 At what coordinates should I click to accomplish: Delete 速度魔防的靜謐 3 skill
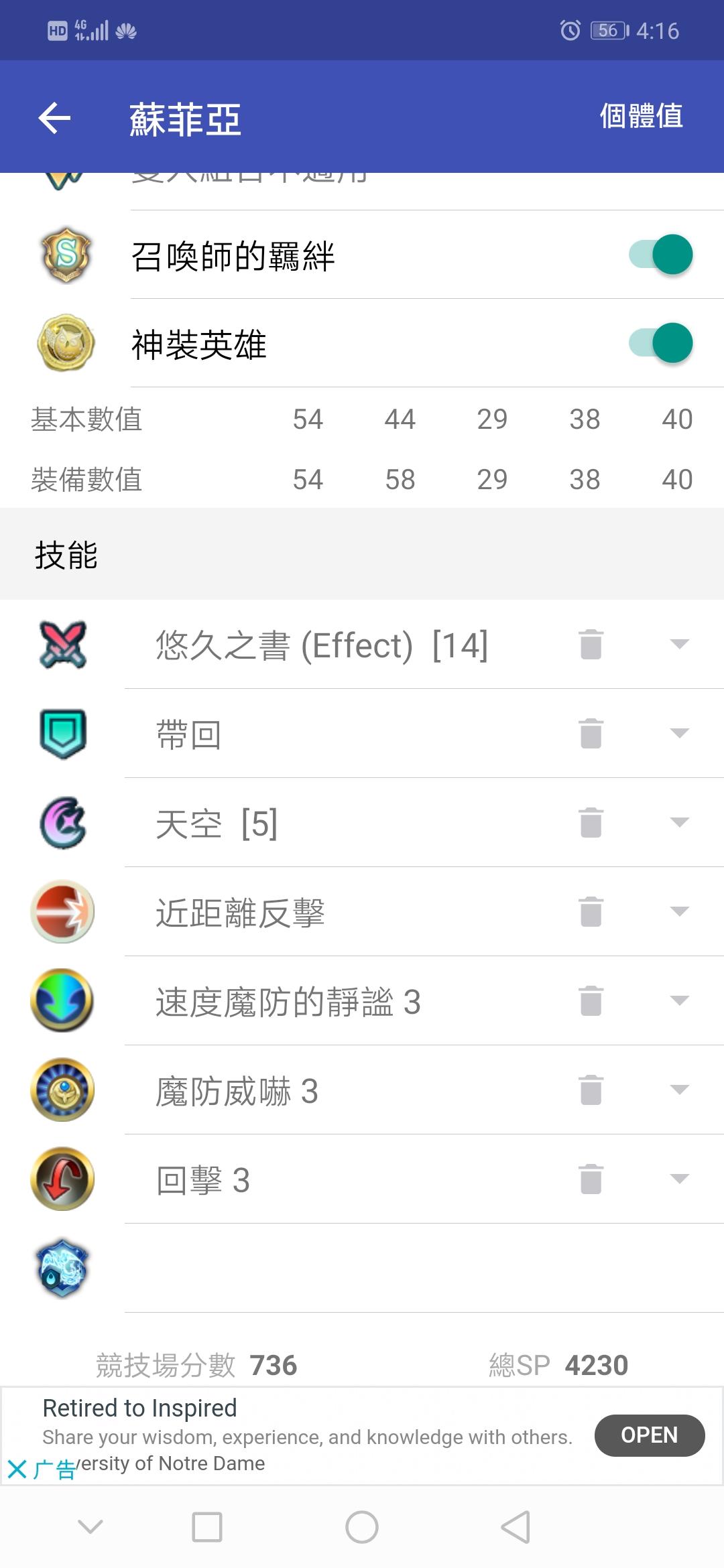591,1001
